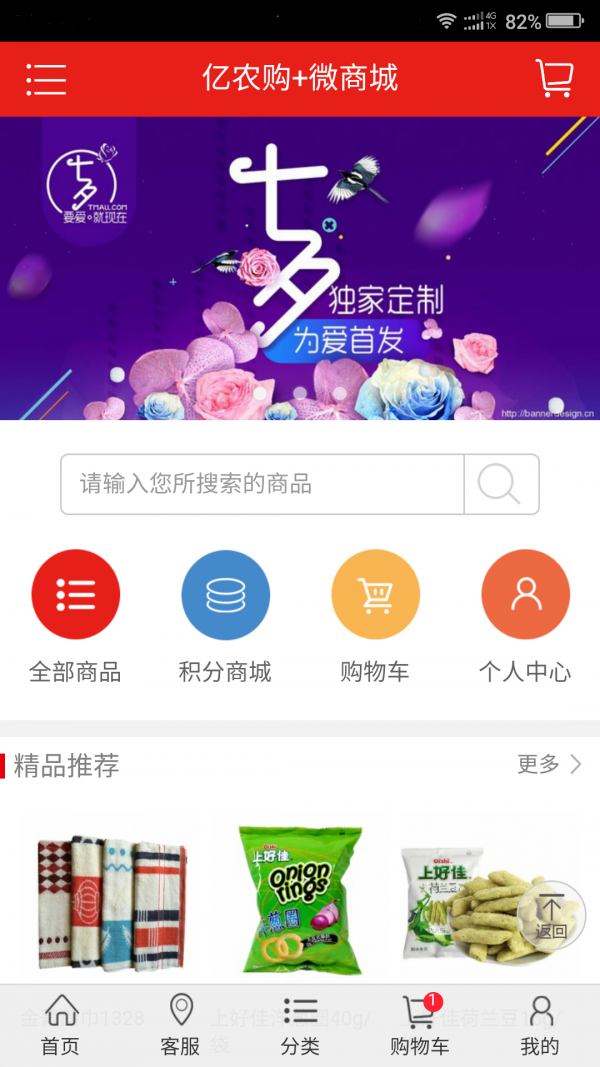The width and height of the screenshot is (600, 1067).
Task: Switch to the 客服 tab
Action: [180, 1025]
